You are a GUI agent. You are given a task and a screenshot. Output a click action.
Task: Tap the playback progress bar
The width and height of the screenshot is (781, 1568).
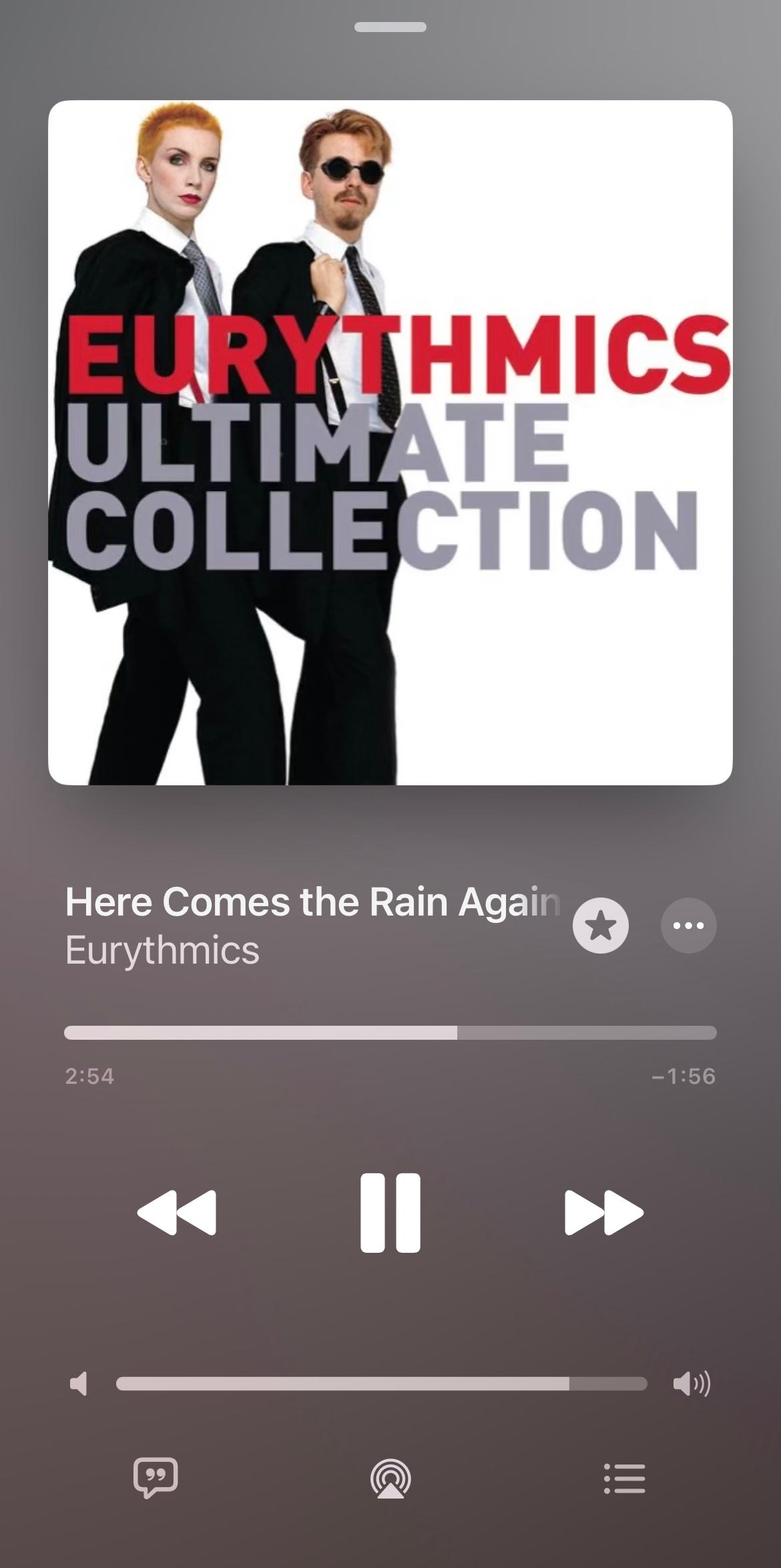tap(390, 1032)
